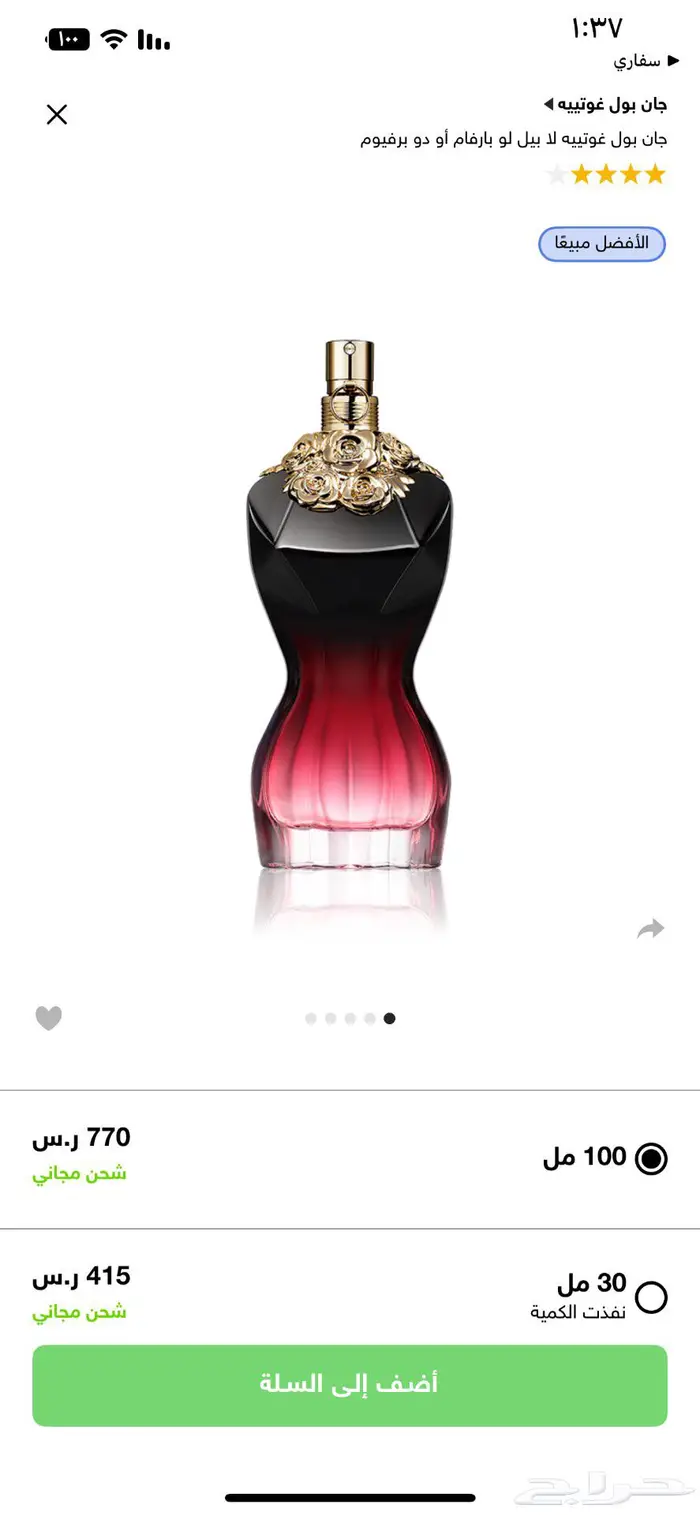Tap أضف إلى السلة to add to cart
The height and width of the screenshot is (1515, 700).
point(349,1385)
